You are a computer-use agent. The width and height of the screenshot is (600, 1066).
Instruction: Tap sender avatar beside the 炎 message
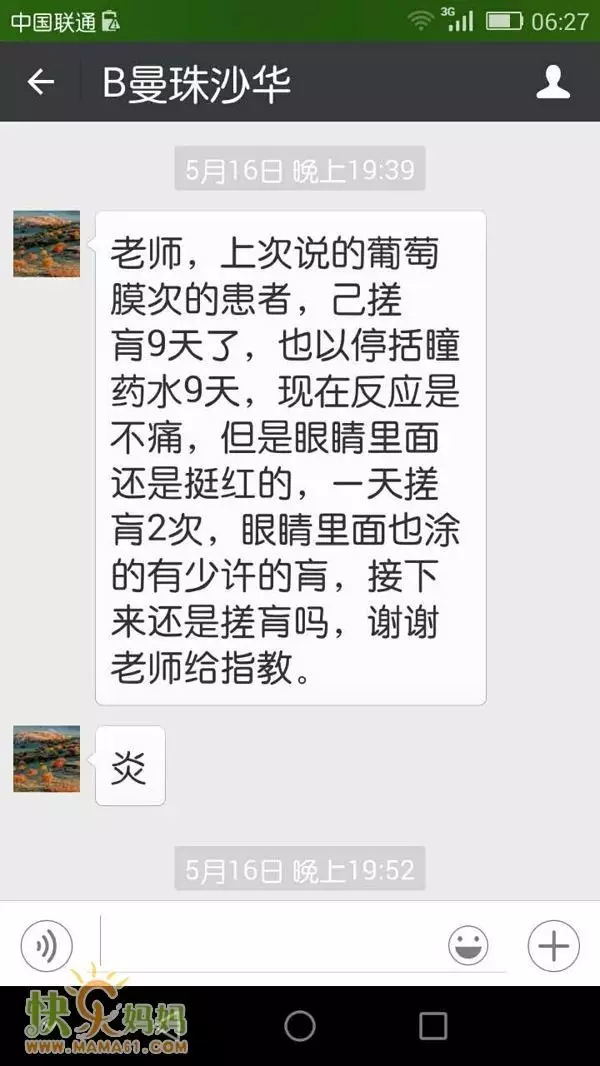pyautogui.click(x=47, y=759)
